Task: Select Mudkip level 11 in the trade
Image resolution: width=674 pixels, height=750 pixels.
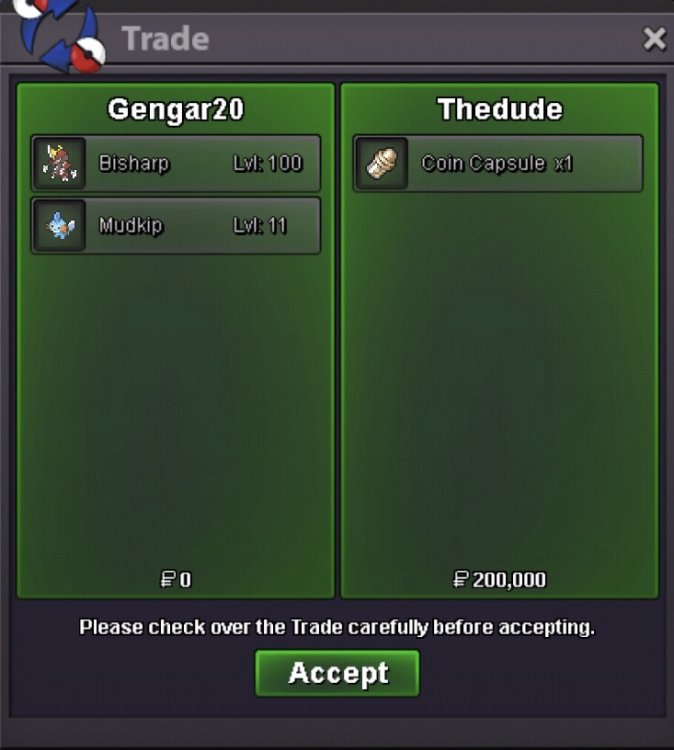Action: (x=175, y=225)
